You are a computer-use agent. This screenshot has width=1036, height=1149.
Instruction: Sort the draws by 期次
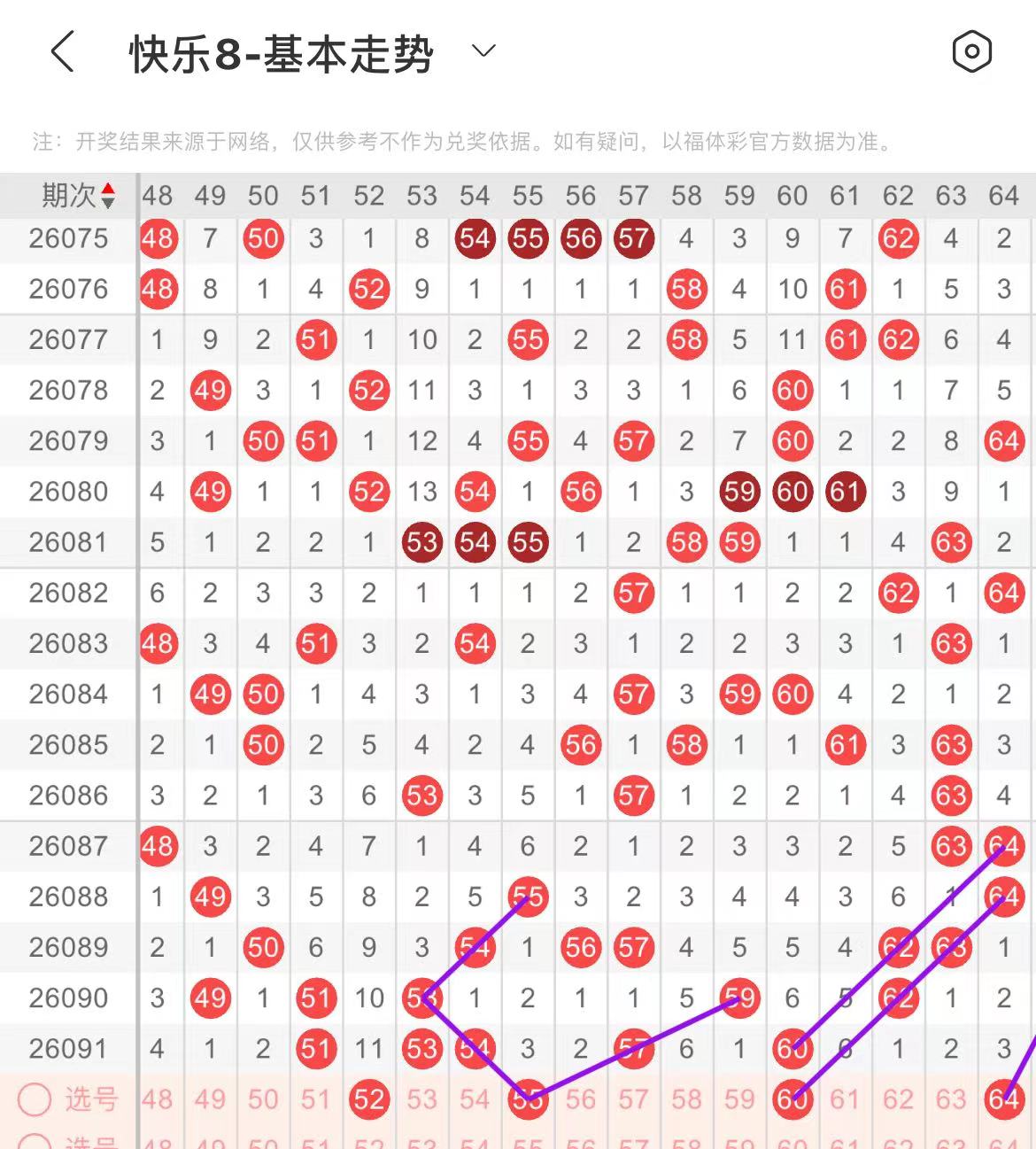coord(78,195)
